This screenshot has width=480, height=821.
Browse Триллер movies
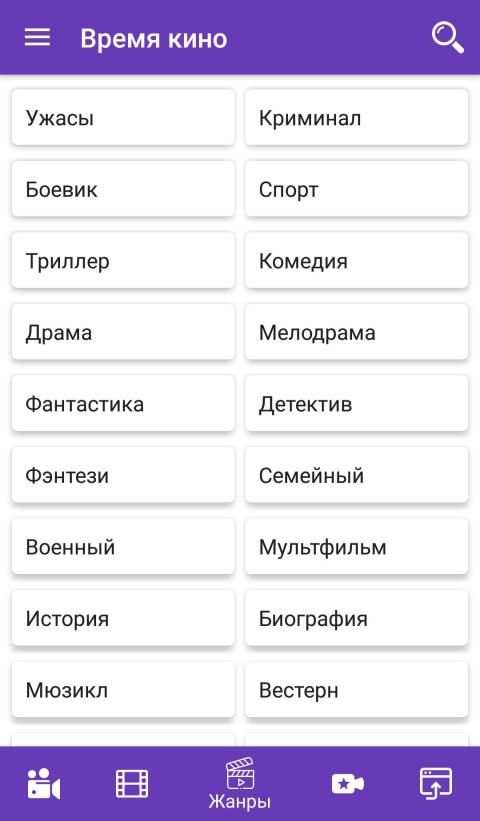[123, 261]
